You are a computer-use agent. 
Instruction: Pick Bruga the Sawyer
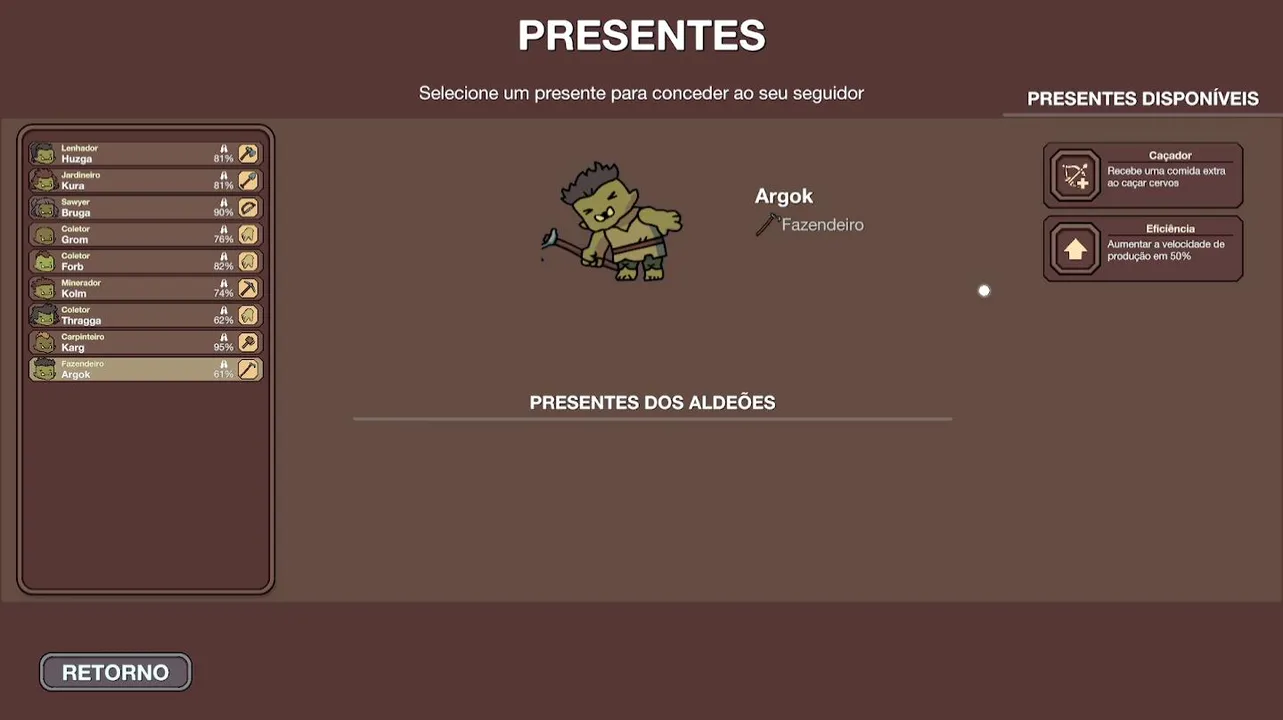[146, 208]
